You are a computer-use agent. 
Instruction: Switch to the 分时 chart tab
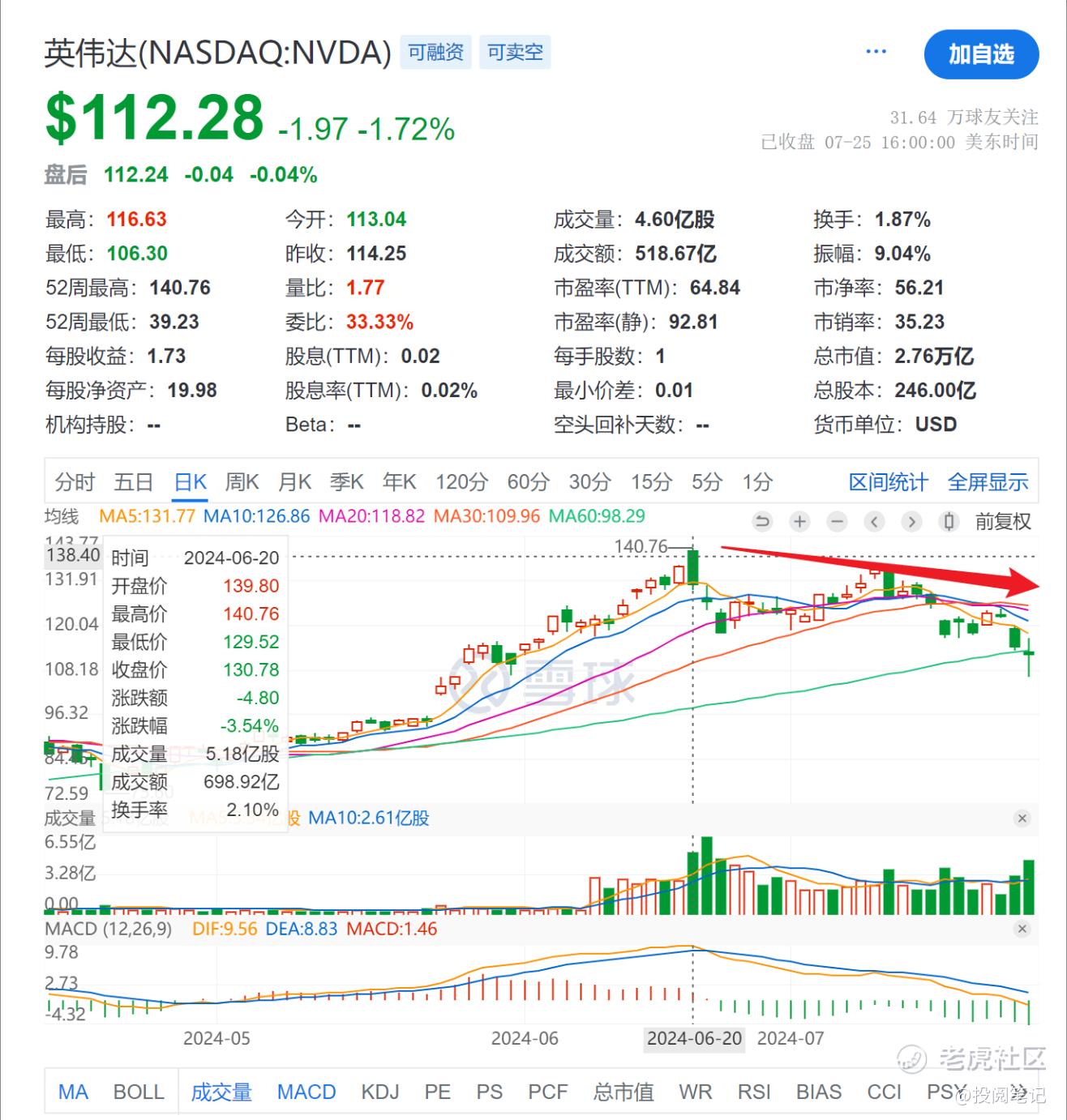click(75, 482)
